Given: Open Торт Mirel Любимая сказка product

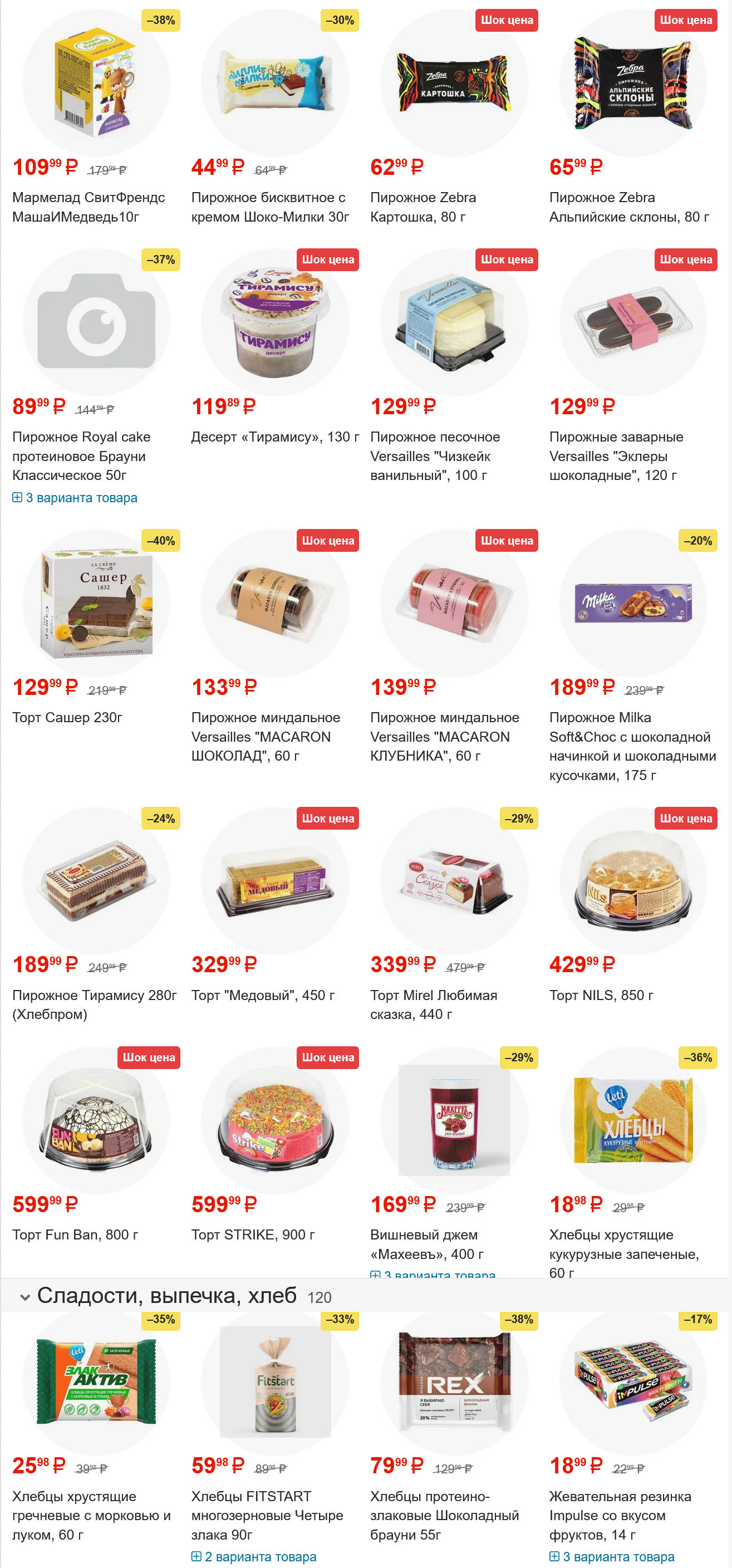Looking at the screenshot, I should pos(433,1004).
